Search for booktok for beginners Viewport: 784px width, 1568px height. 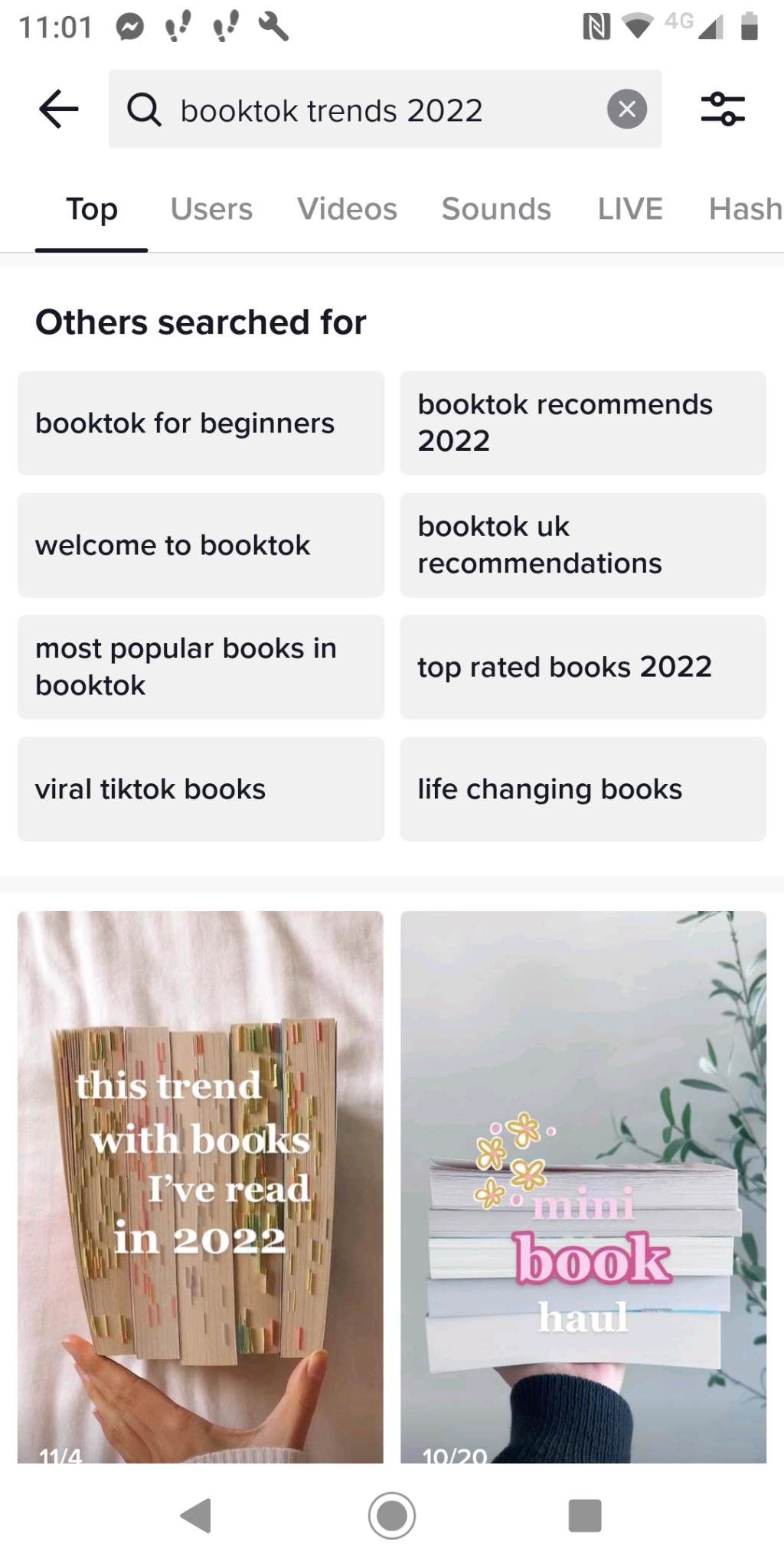201,423
